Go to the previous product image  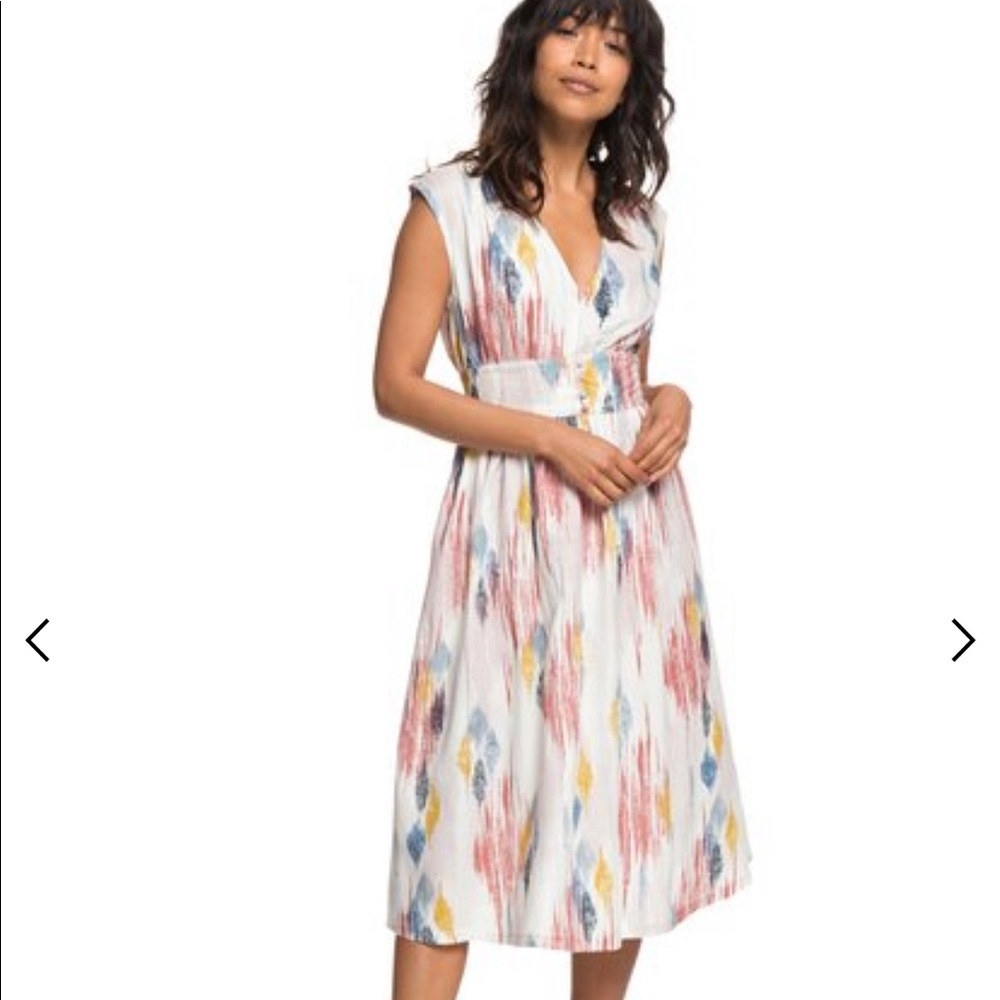click(38, 640)
